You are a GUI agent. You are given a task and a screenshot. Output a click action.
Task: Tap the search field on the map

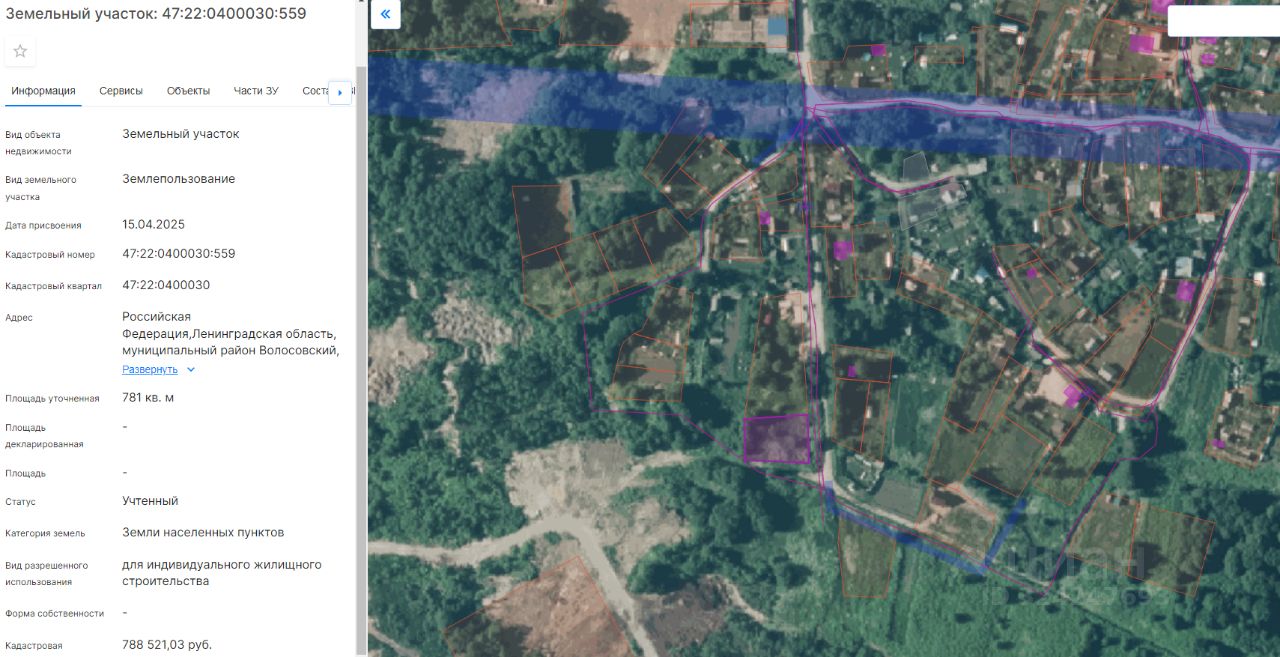coord(1223,22)
